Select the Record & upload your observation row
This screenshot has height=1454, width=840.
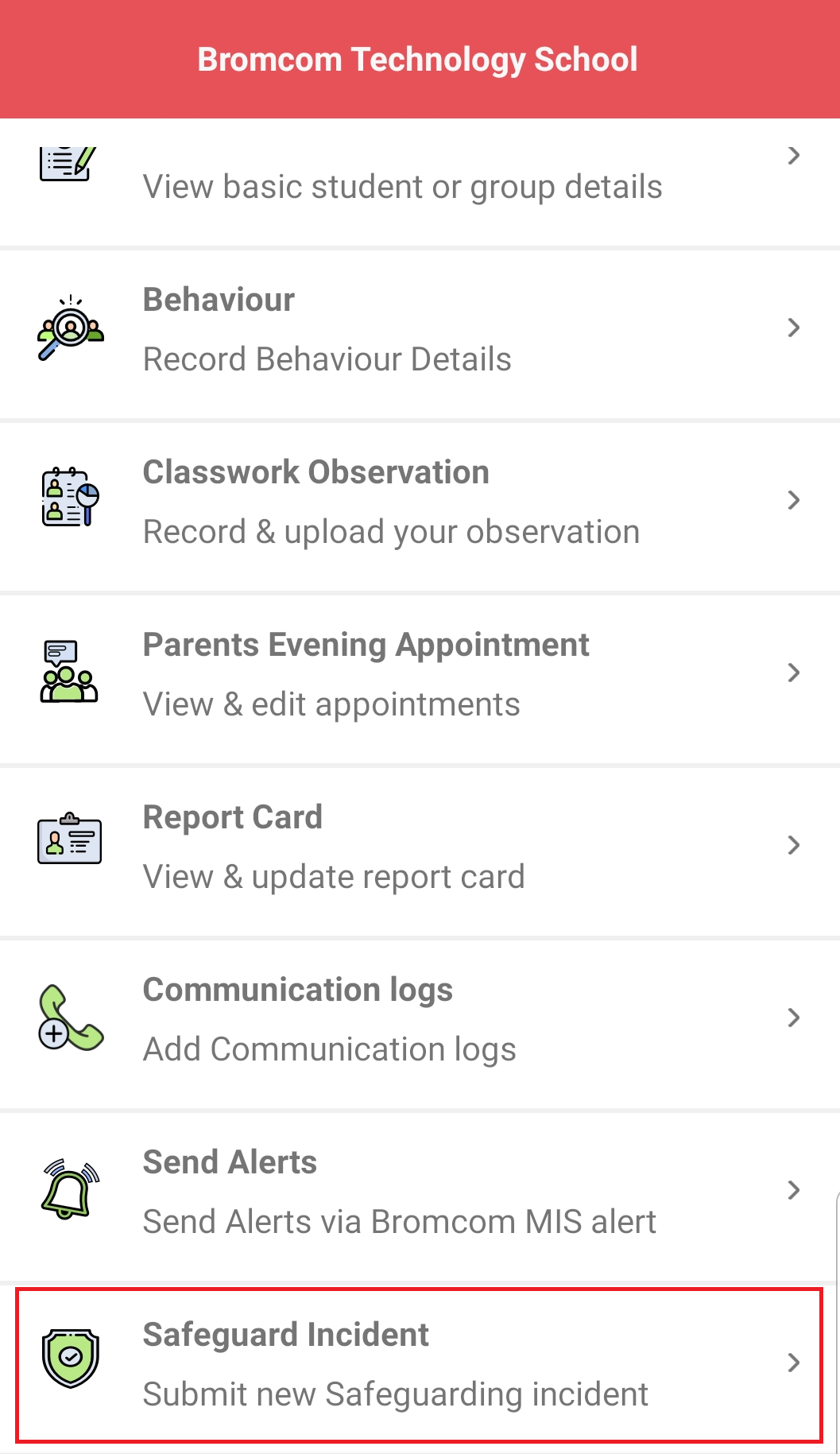tap(390, 531)
